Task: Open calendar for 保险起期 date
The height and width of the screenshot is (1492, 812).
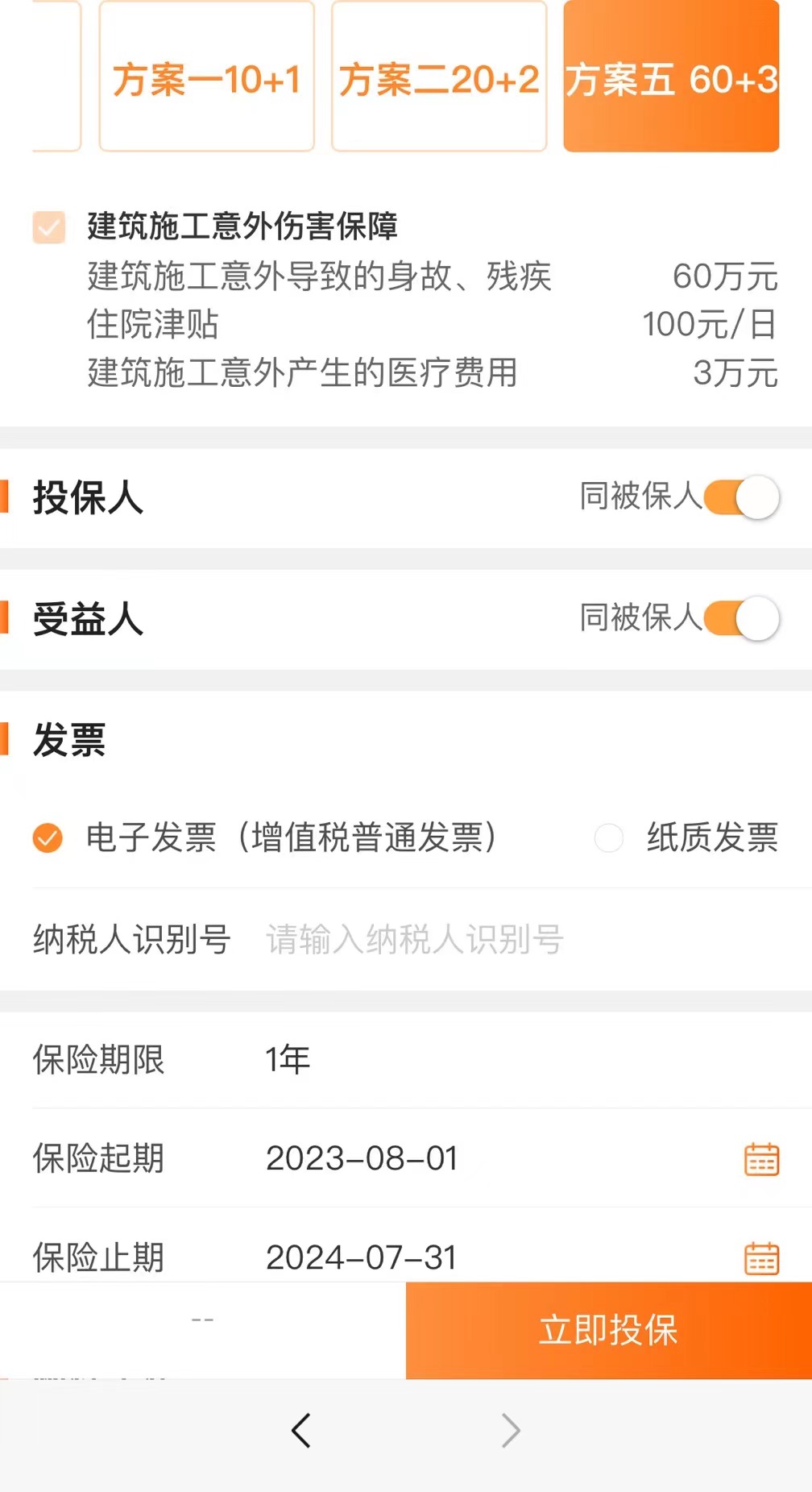Action: click(761, 1159)
